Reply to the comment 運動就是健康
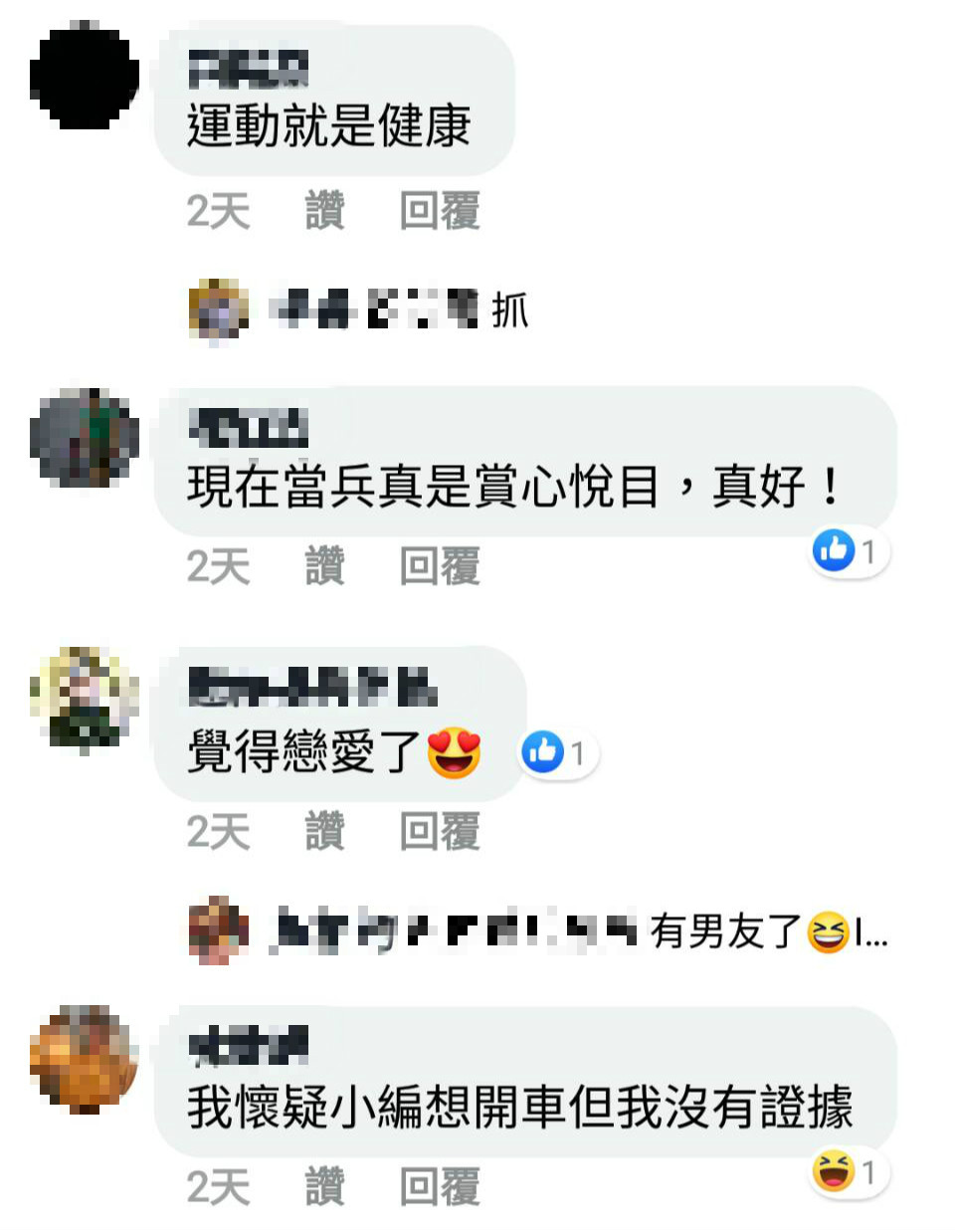 (439, 211)
